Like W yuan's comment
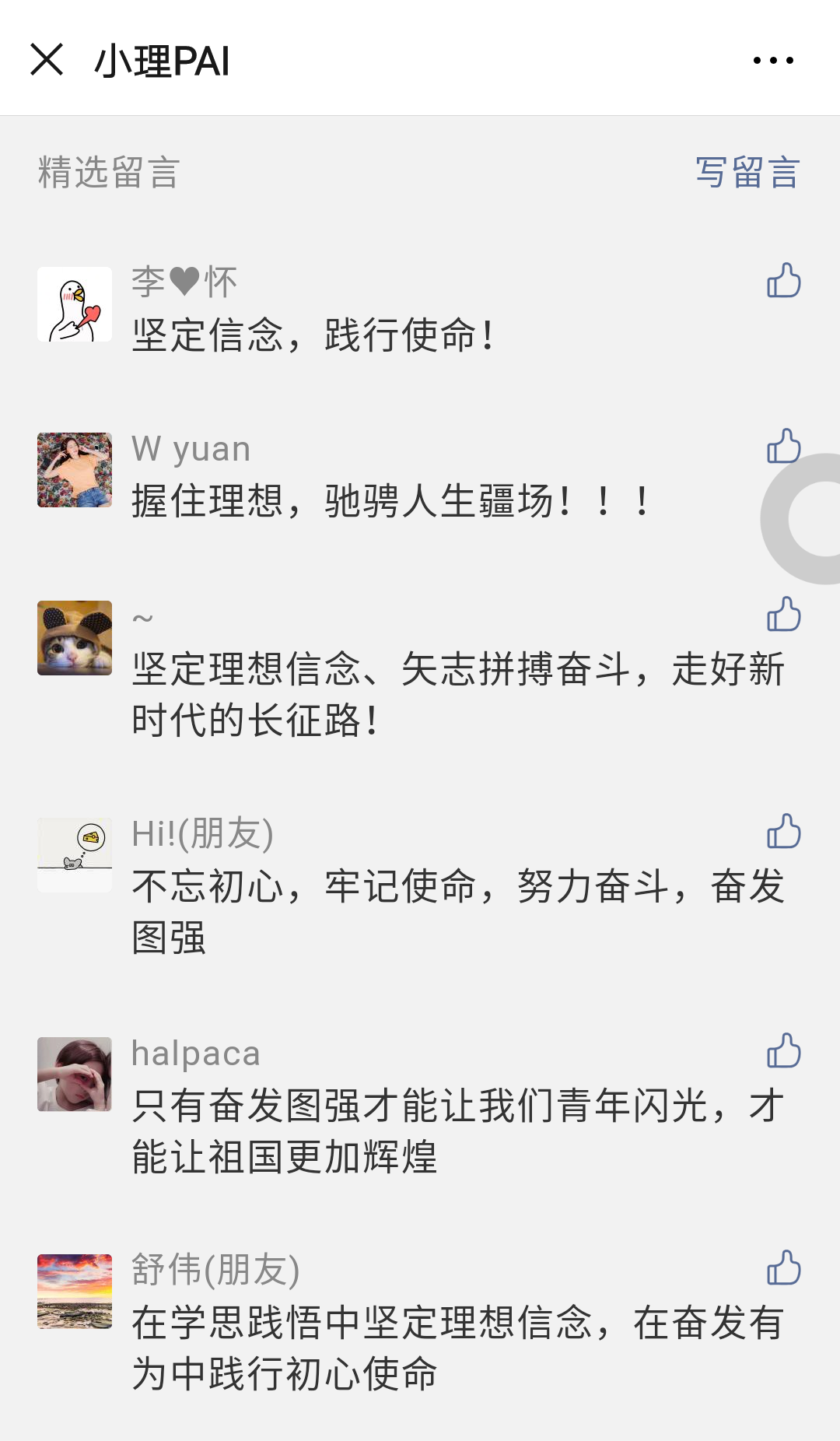840x1441 pixels. 783,447
